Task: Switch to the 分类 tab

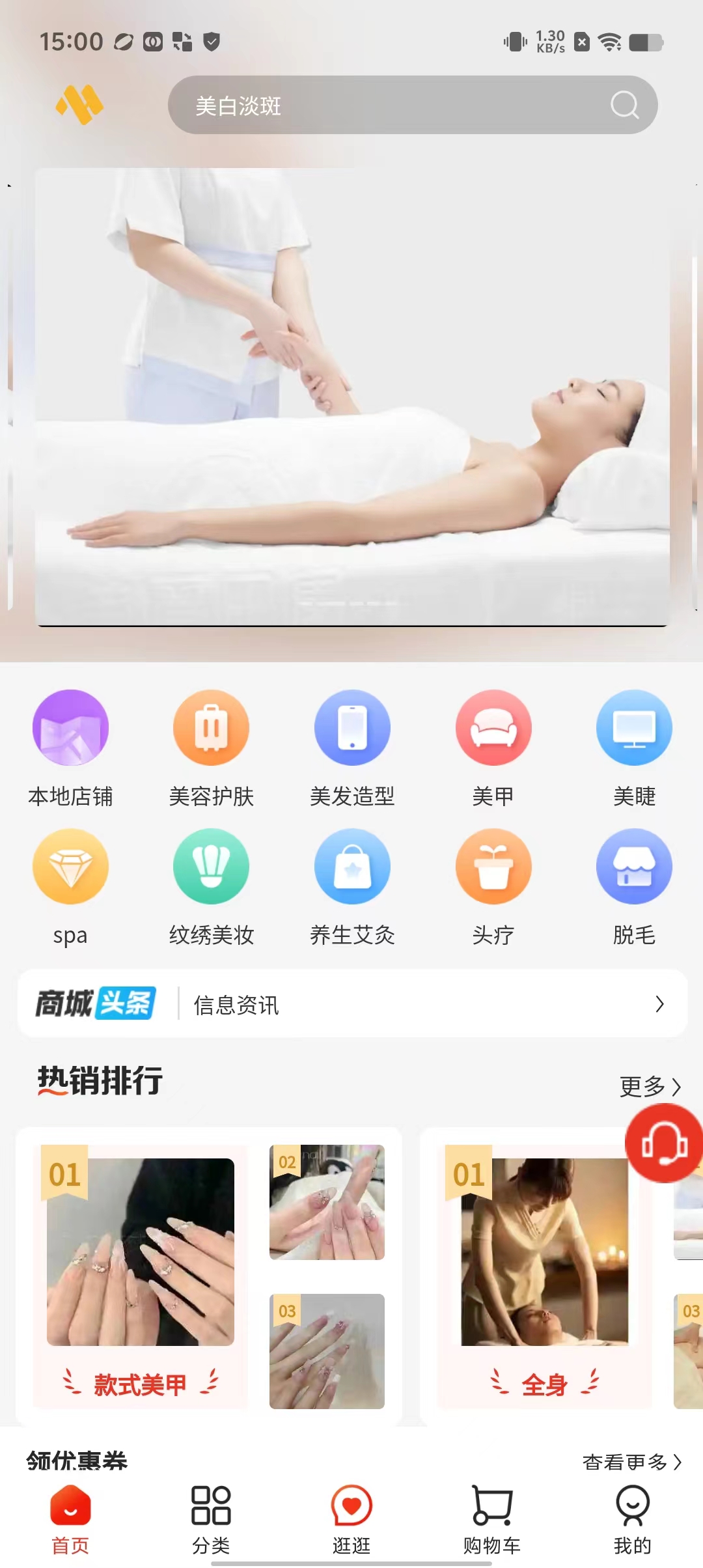Action: pos(211,1517)
